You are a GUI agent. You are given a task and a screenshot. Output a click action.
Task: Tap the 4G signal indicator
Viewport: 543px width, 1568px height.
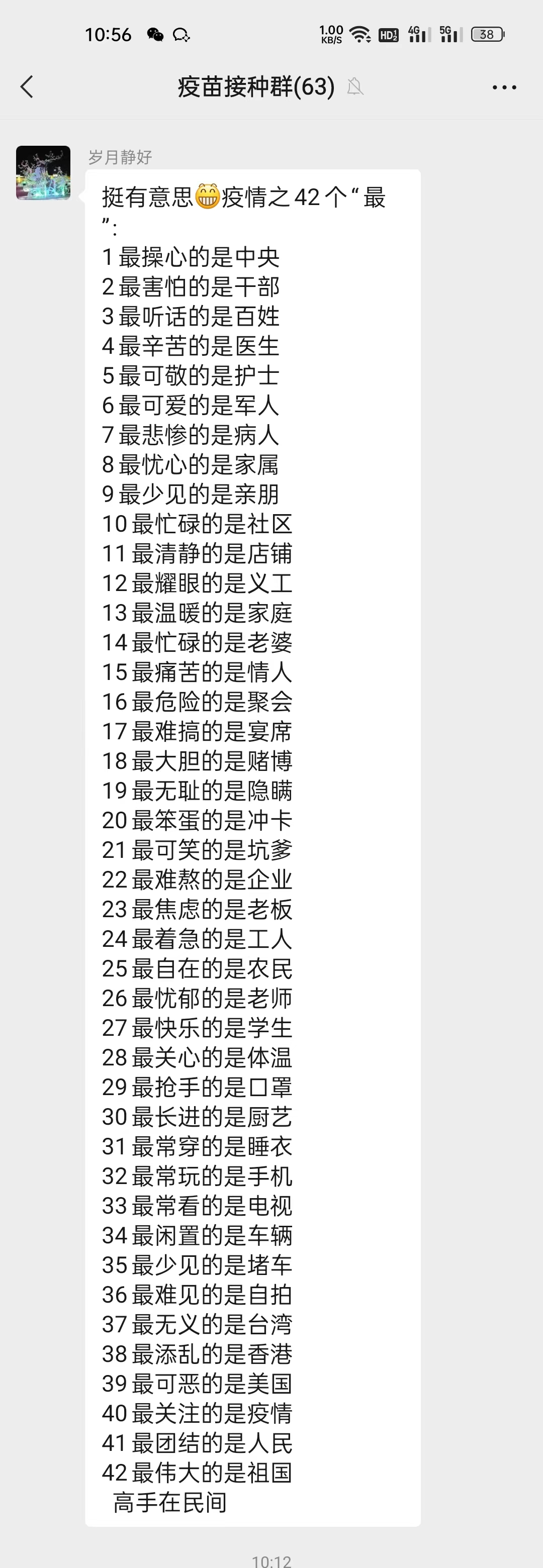pyautogui.click(x=418, y=35)
